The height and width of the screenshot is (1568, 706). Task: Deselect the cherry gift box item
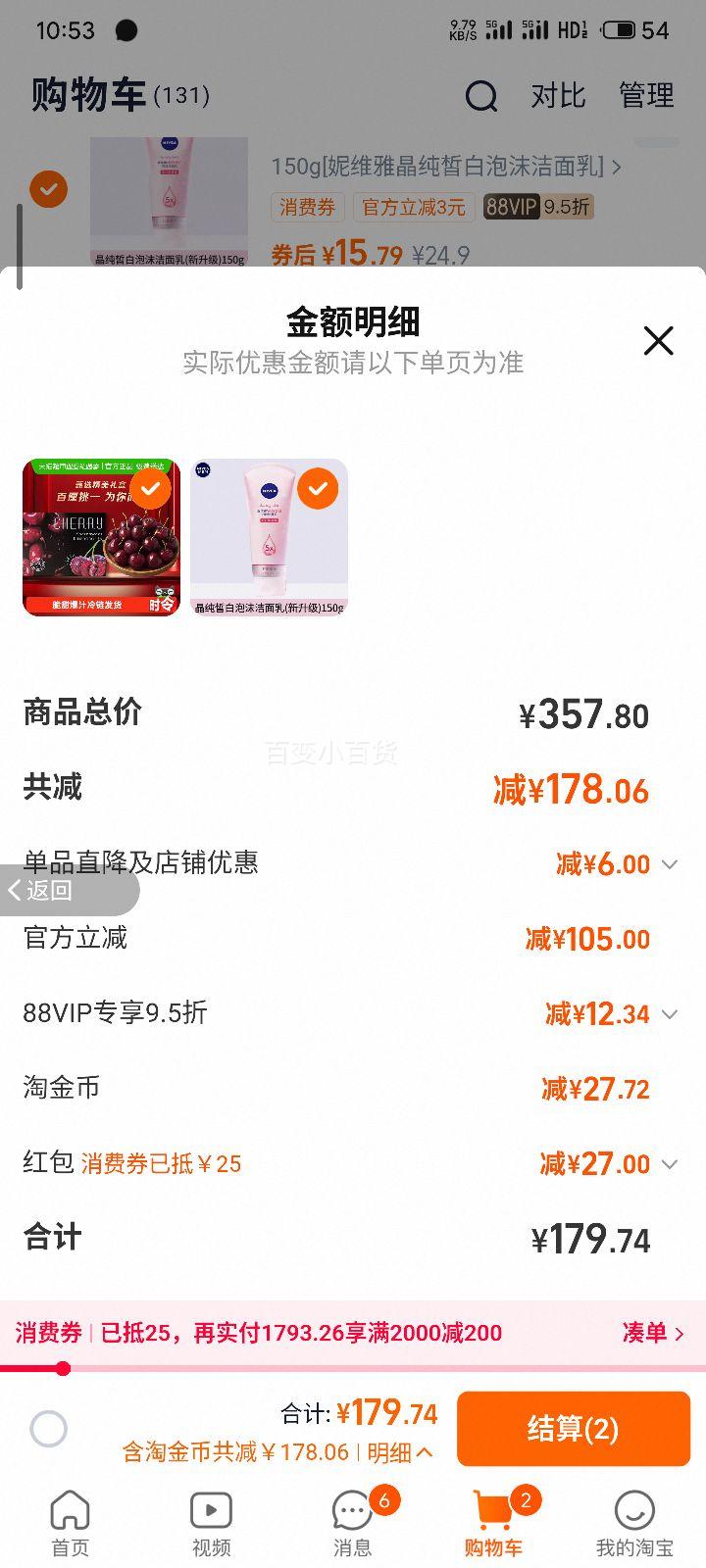point(150,488)
